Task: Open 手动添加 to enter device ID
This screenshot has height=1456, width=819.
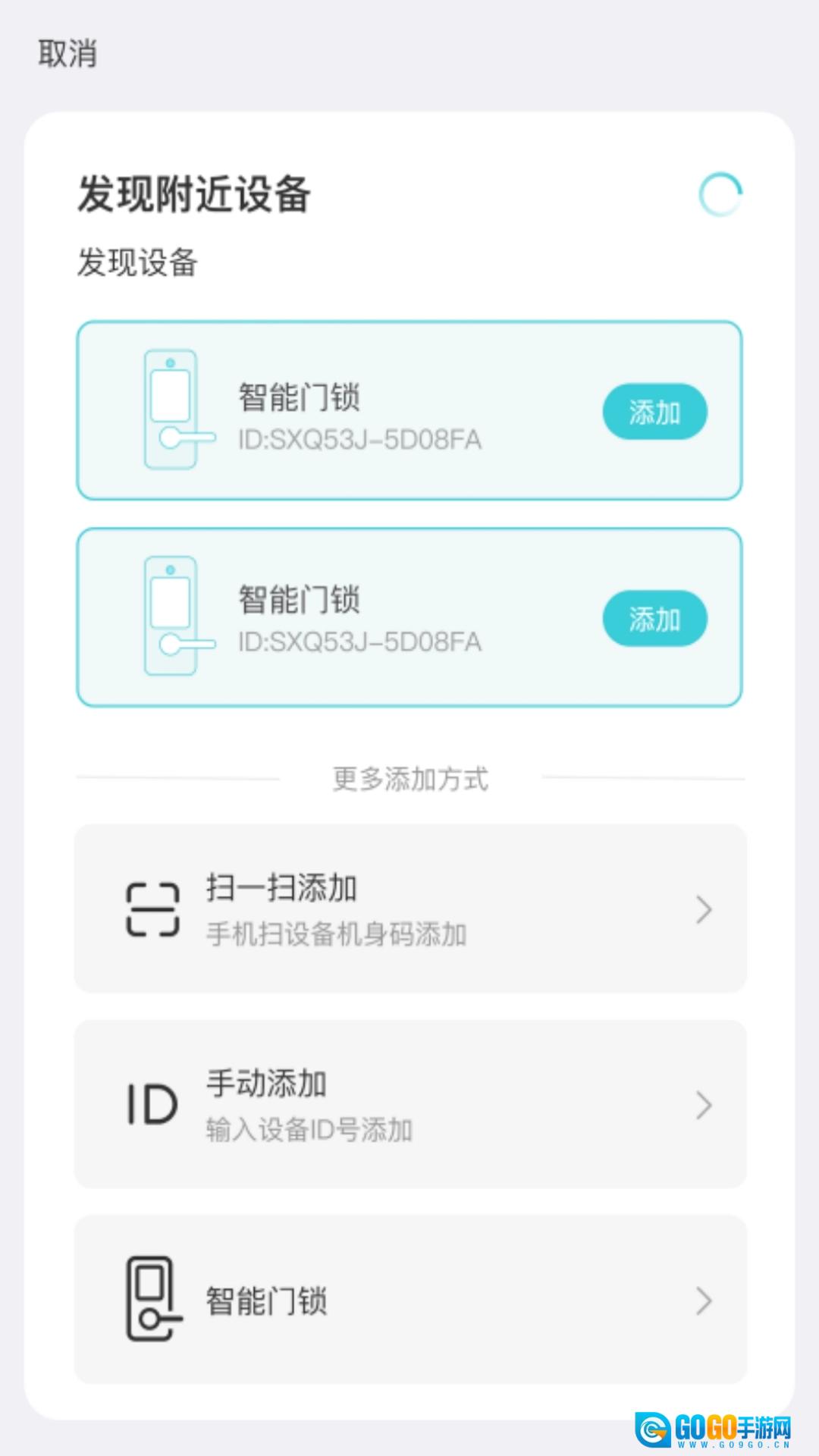Action: (409, 1104)
